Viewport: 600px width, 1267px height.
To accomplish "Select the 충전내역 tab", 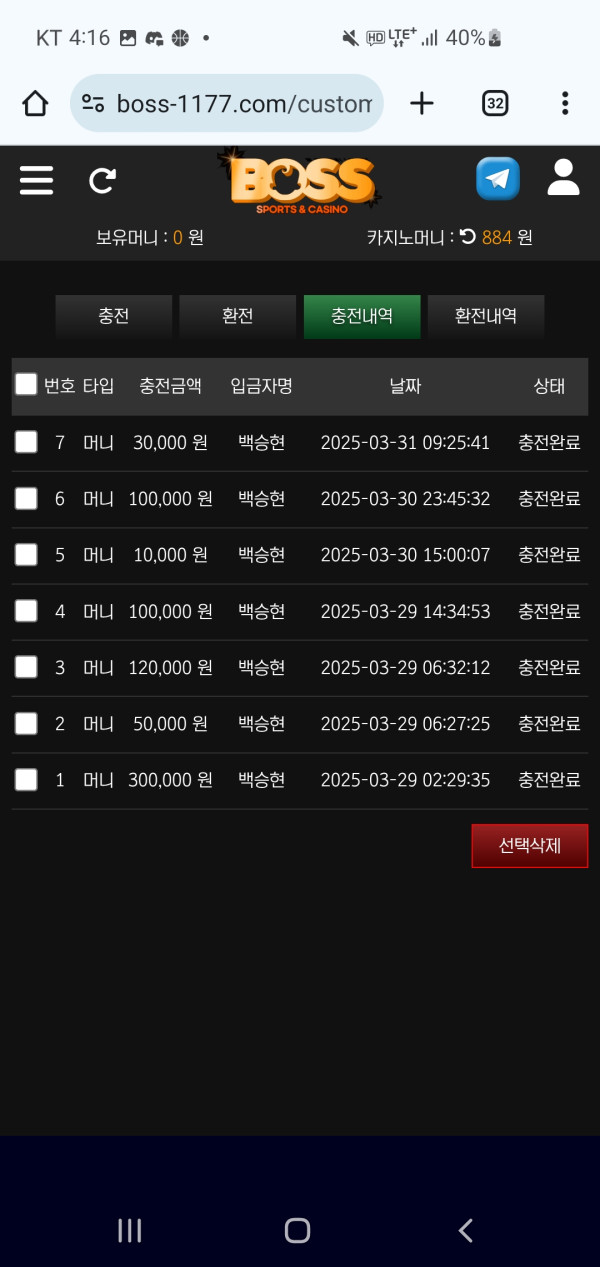I will [362, 316].
